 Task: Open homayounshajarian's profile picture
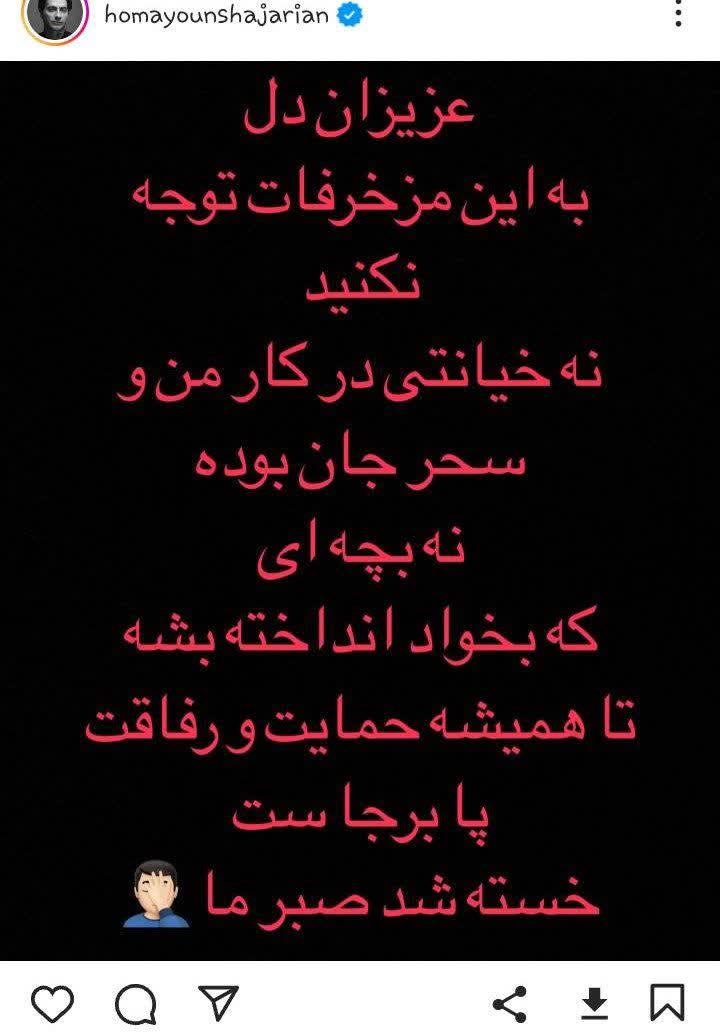pos(52,17)
